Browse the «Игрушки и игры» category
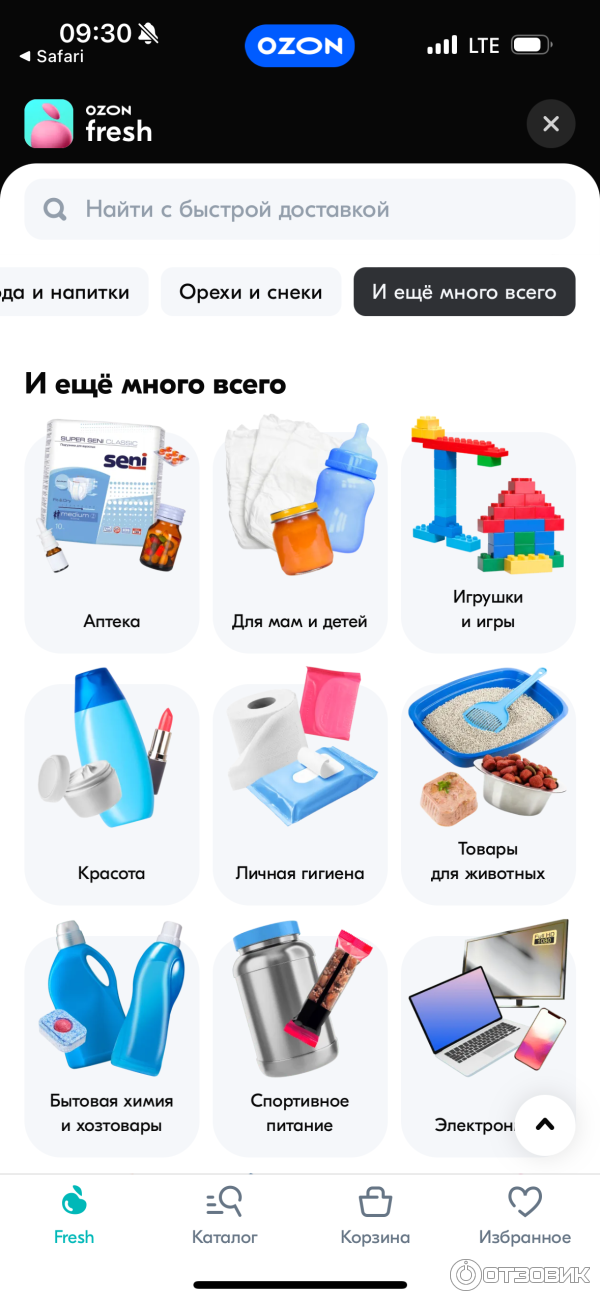Image resolution: width=600 pixels, height=1301 pixels. click(x=488, y=540)
